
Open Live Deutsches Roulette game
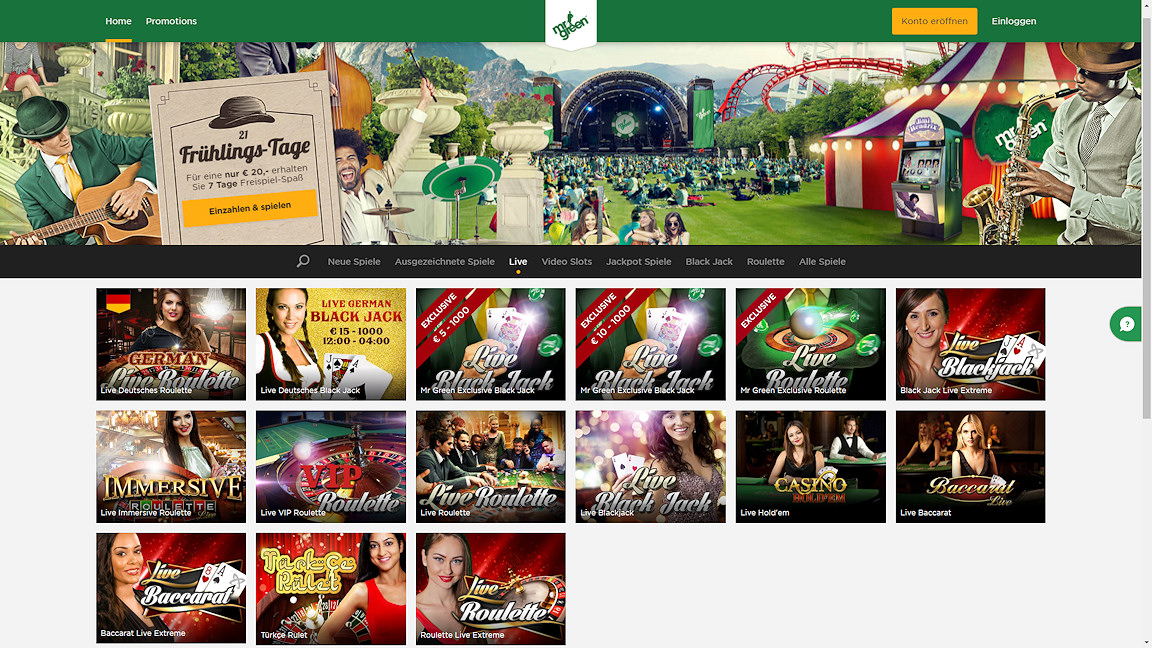[171, 344]
